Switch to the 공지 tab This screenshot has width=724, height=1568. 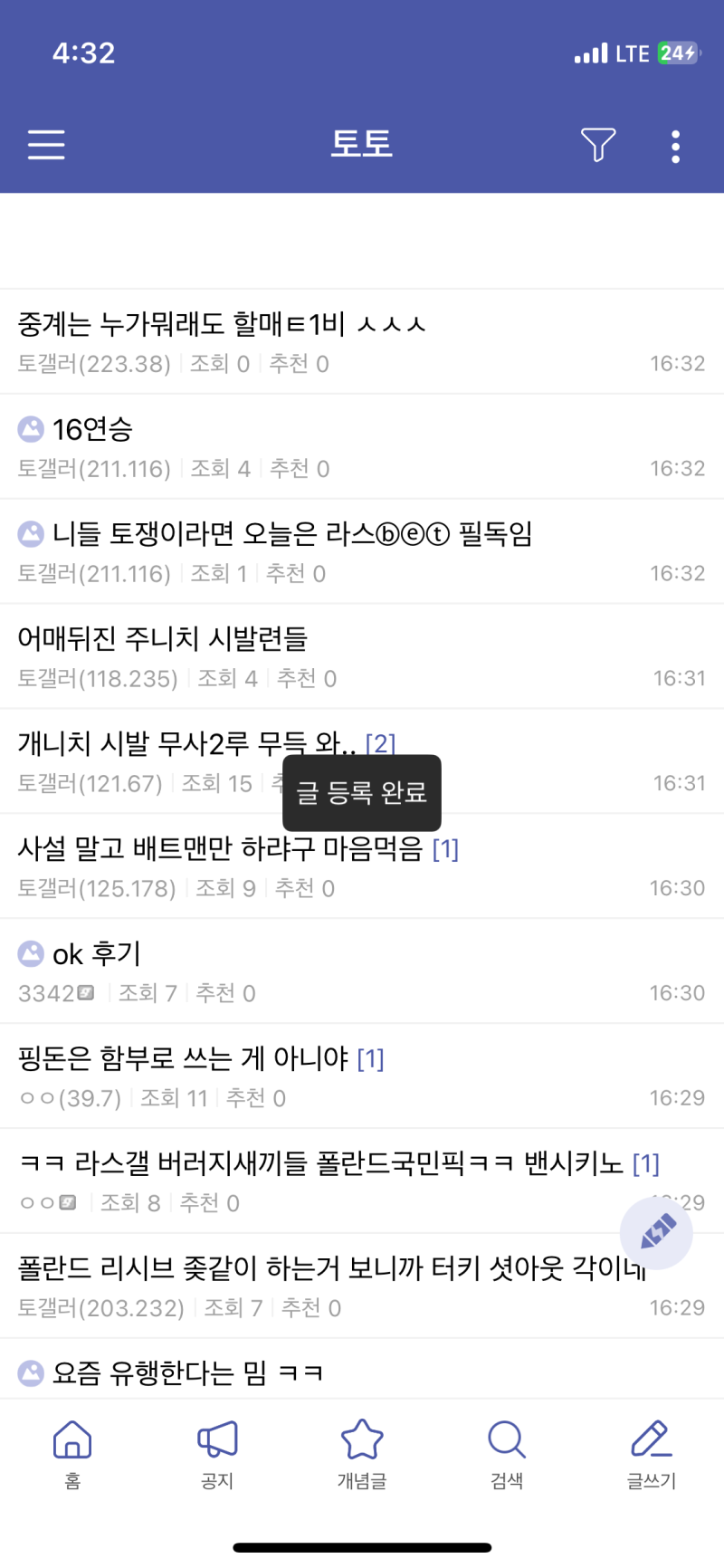pos(217,1451)
